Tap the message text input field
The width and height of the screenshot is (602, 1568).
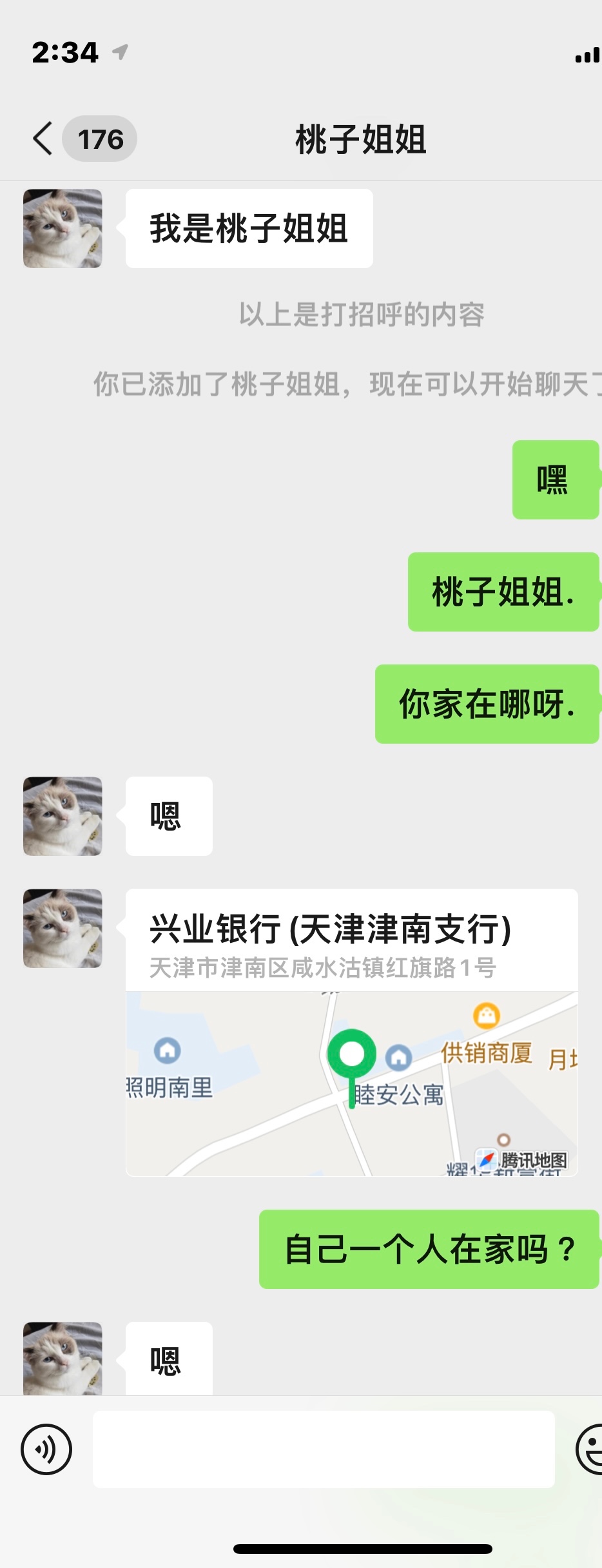click(x=324, y=1449)
